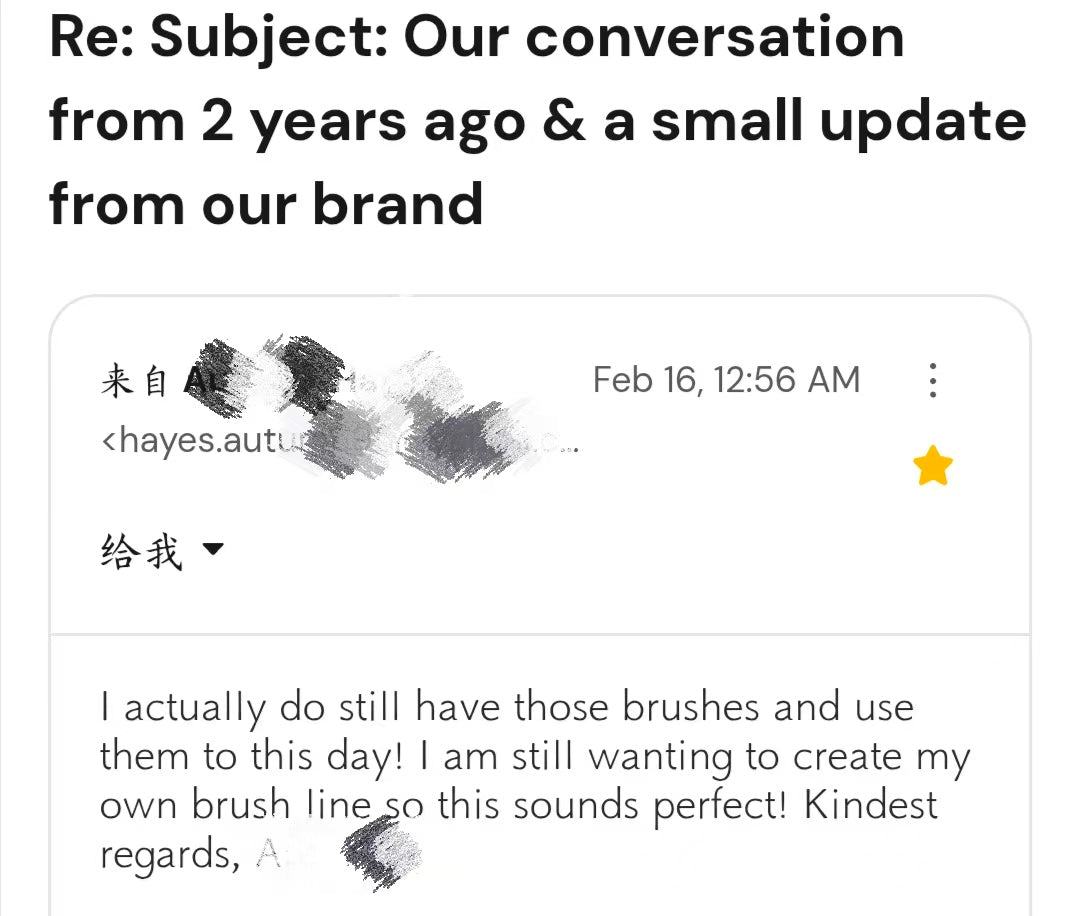Open the email overflow menu
This screenshot has height=916, width=1068.
(932, 381)
